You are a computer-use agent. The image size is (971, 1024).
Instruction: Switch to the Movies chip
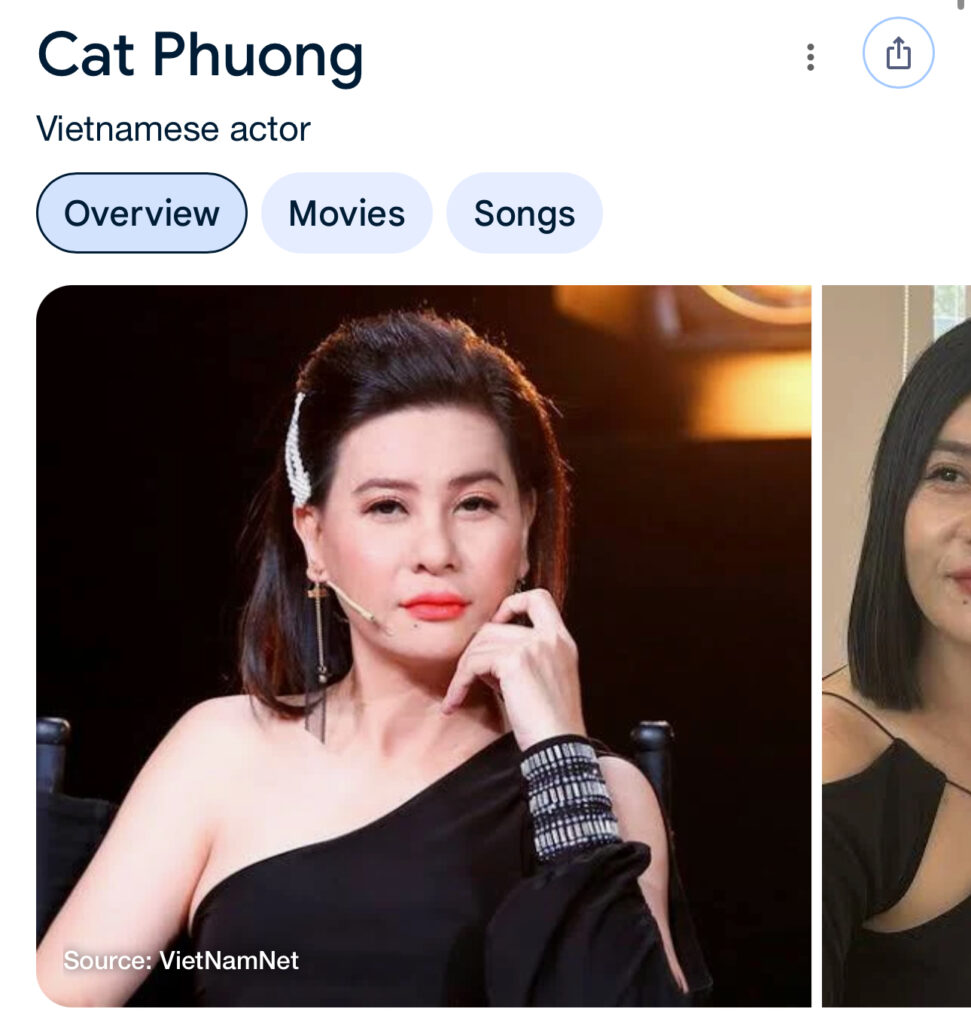point(346,213)
